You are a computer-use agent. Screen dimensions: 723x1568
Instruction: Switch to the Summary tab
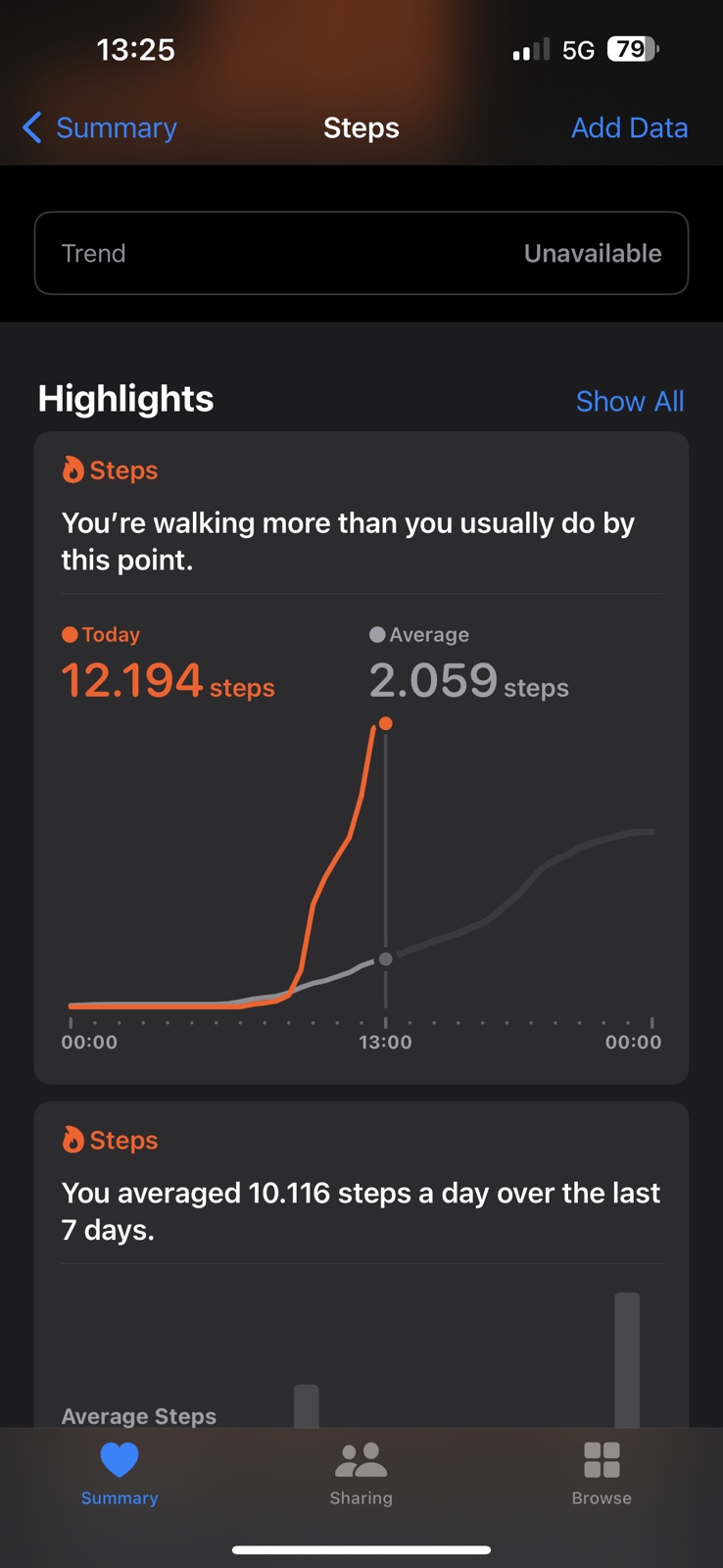point(120,1474)
